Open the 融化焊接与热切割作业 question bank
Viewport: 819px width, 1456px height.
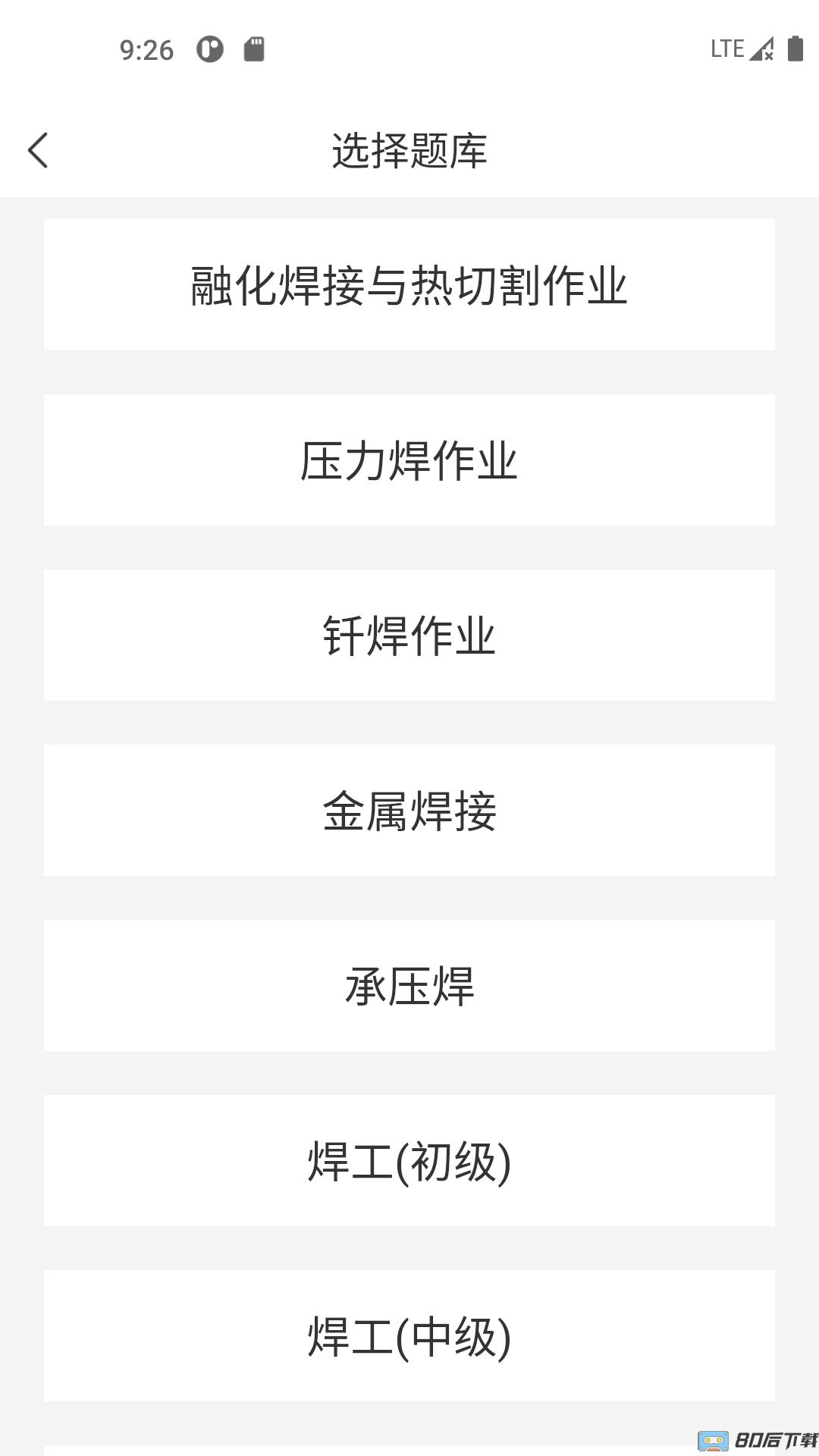tap(409, 284)
